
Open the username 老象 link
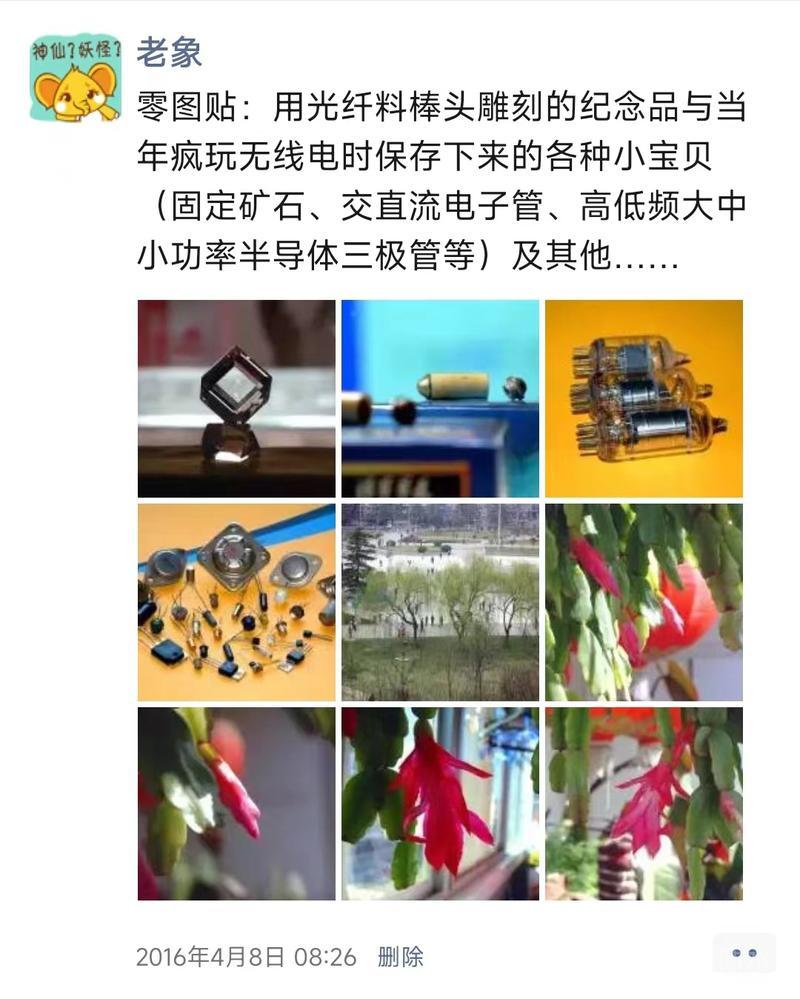pyautogui.click(x=169, y=51)
